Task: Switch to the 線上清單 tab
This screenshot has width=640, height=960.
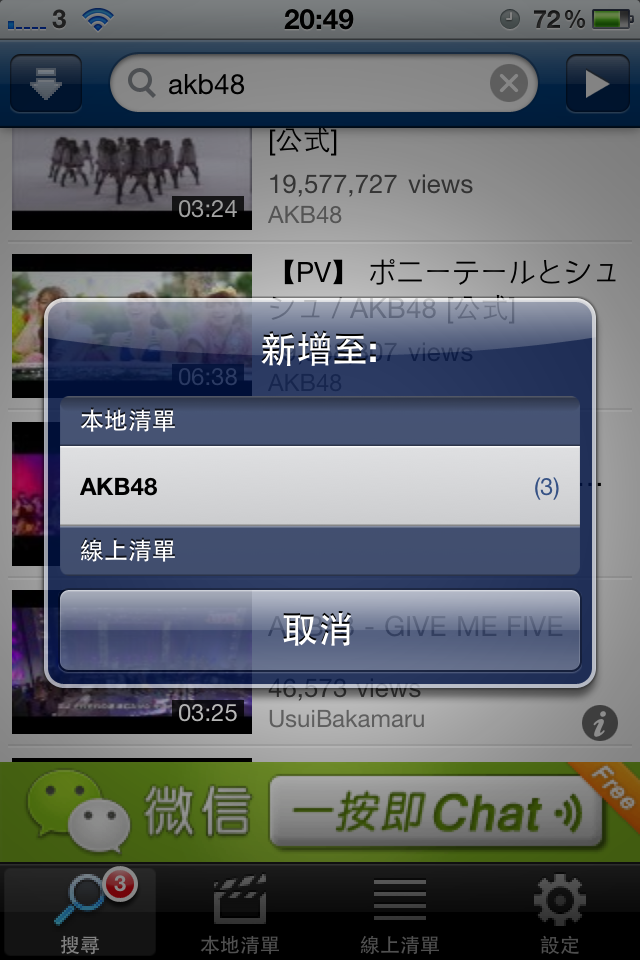Action: pyautogui.click(x=400, y=912)
